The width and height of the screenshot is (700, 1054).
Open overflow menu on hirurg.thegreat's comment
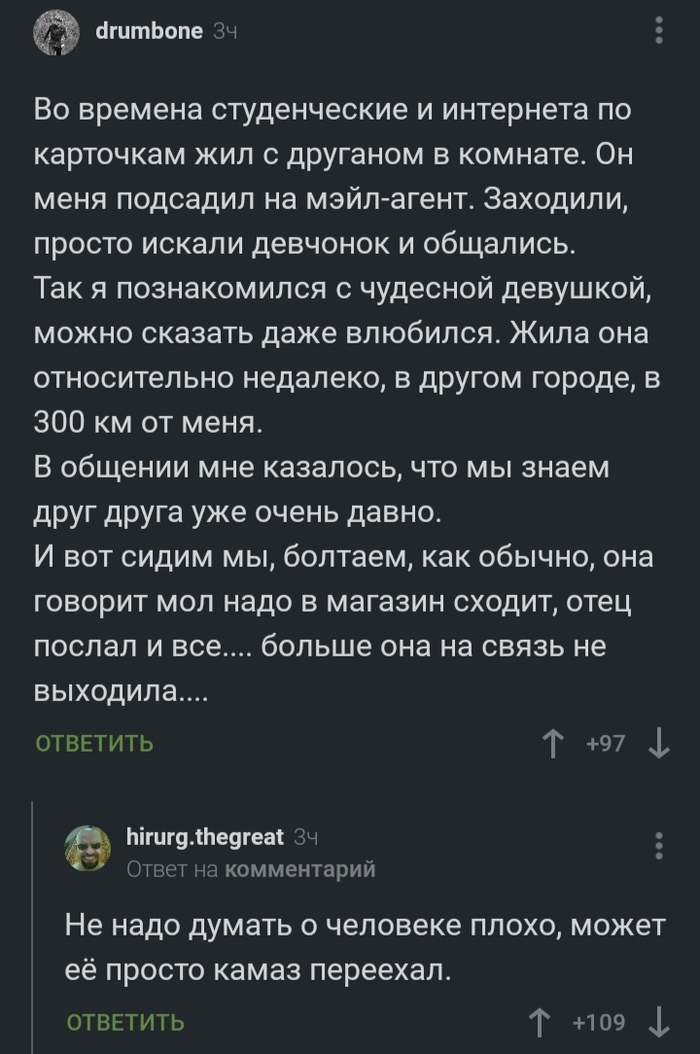click(658, 846)
